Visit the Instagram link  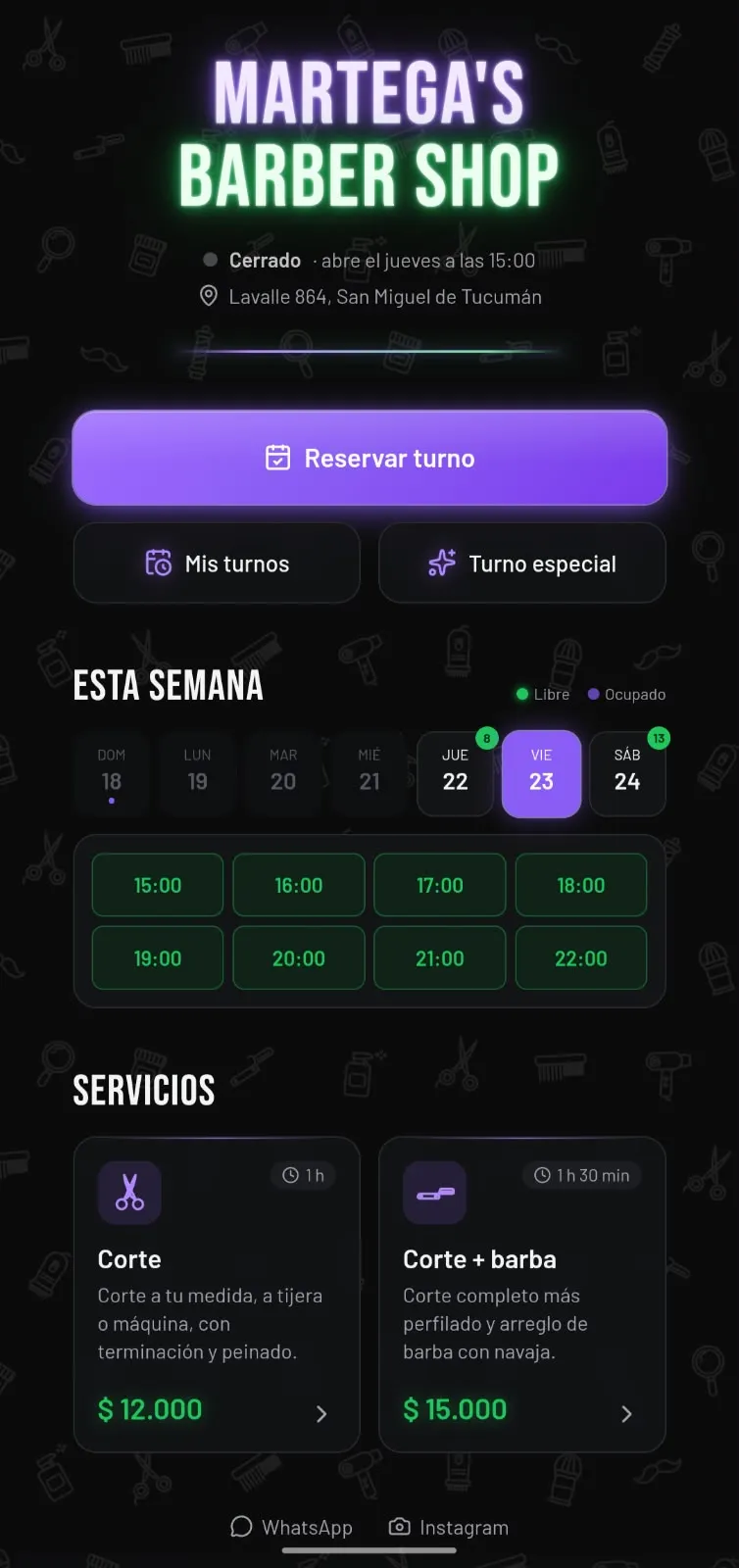(x=449, y=1527)
